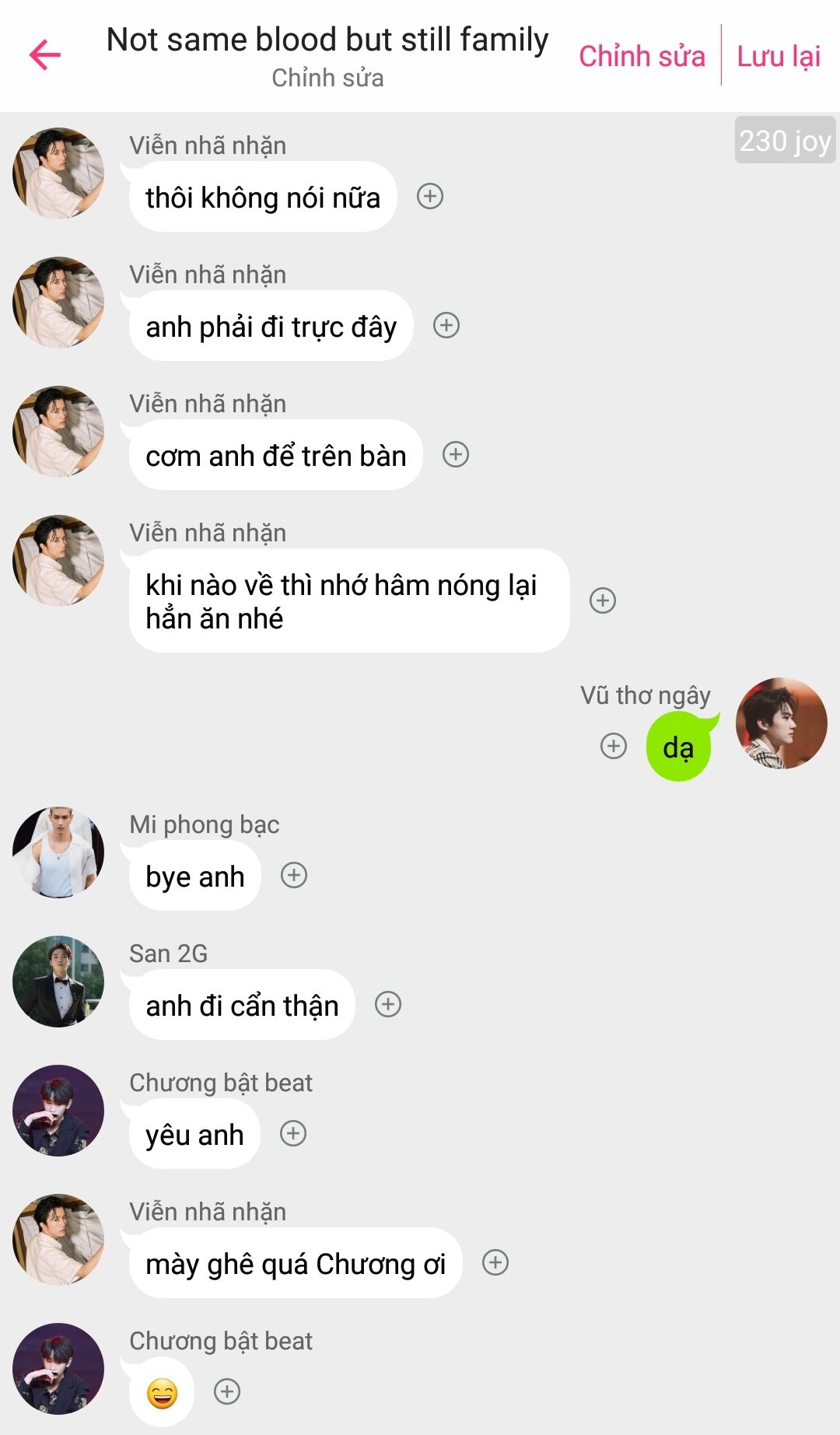This screenshot has width=840, height=1435.
Task: Select the green "dạ" message bubble
Action: pyautogui.click(x=678, y=747)
